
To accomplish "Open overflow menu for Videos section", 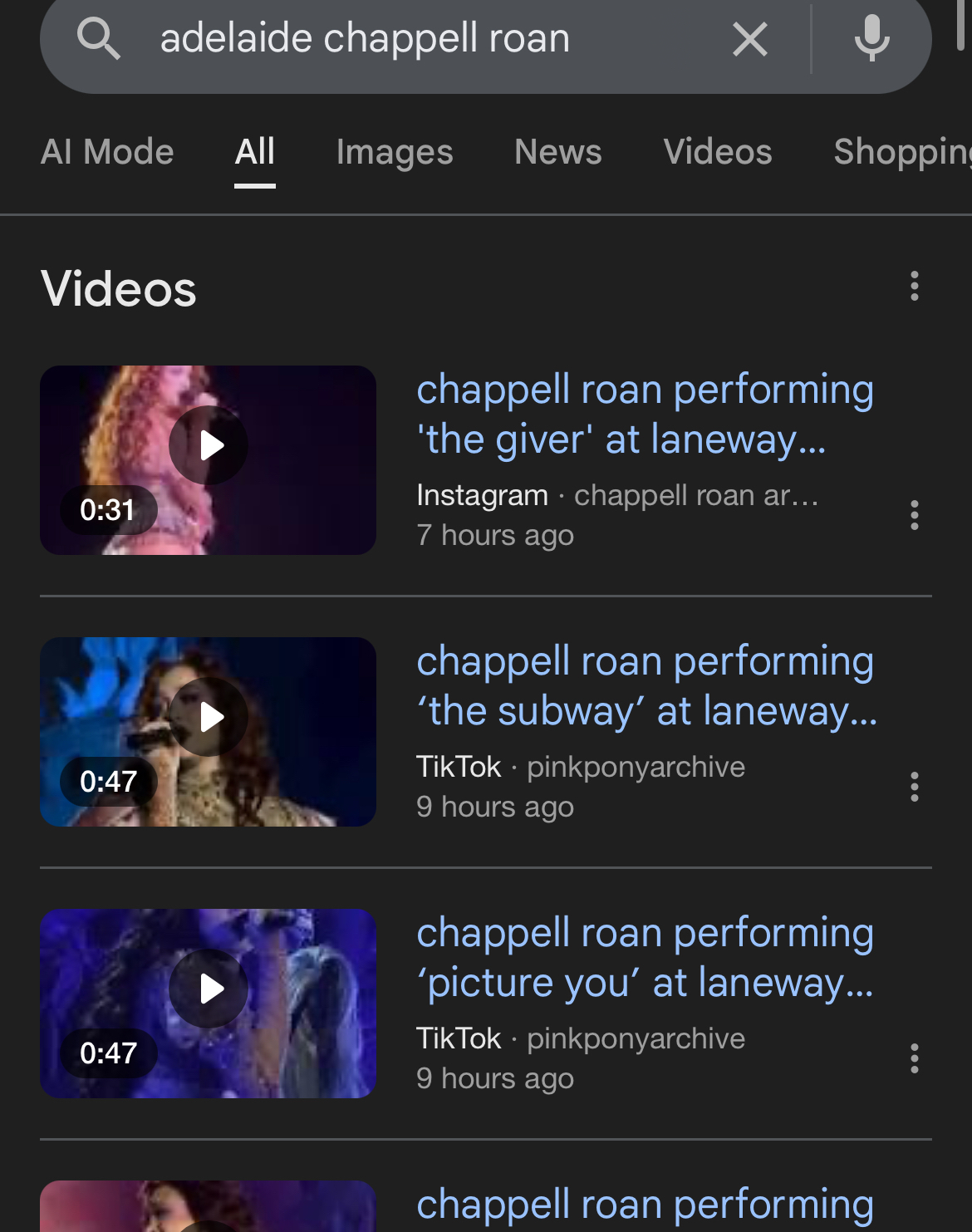I will pos(914,286).
